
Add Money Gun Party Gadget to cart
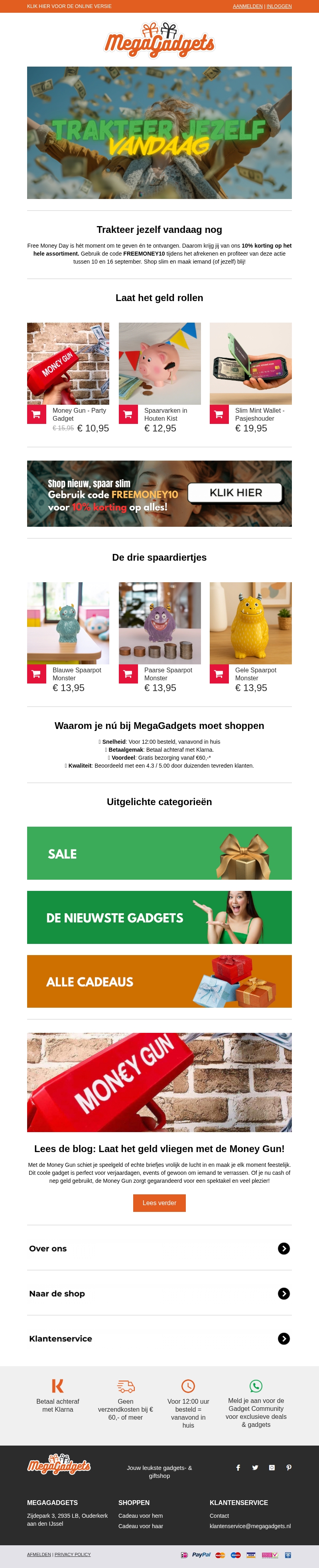tap(37, 414)
